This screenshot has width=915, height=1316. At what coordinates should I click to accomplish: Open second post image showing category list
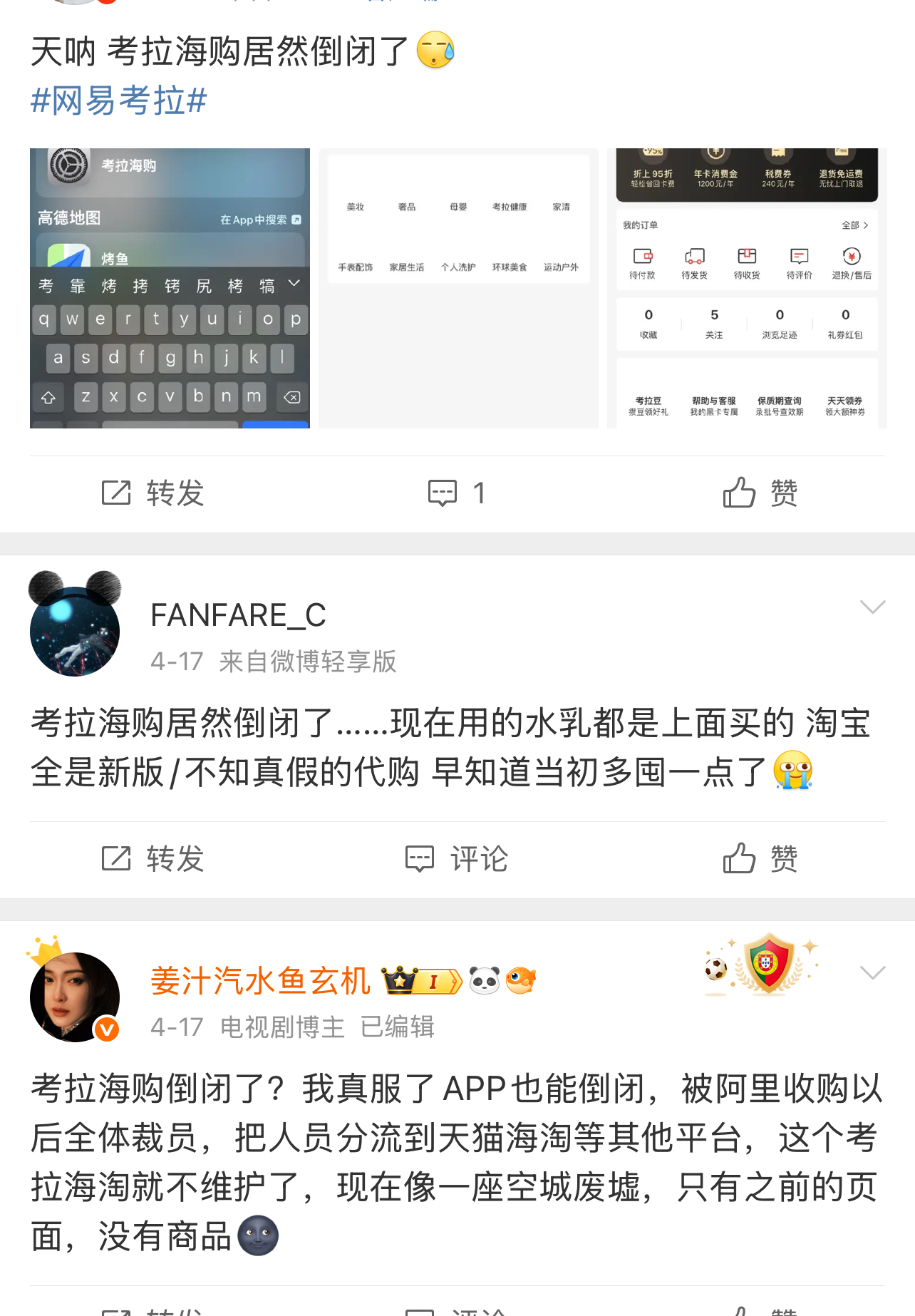pyautogui.click(x=458, y=288)
